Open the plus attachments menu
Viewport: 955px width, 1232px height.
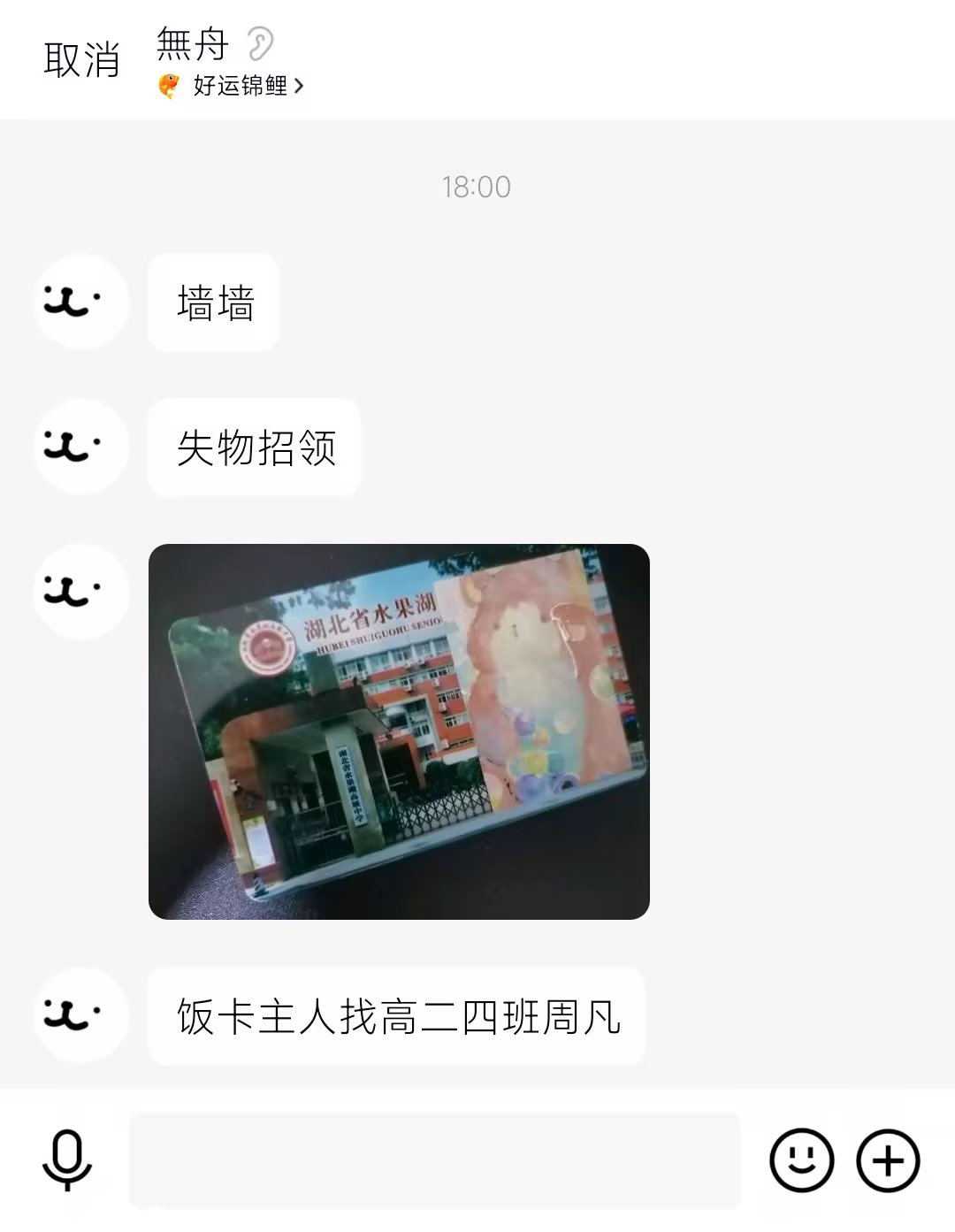coord(888,1159)
